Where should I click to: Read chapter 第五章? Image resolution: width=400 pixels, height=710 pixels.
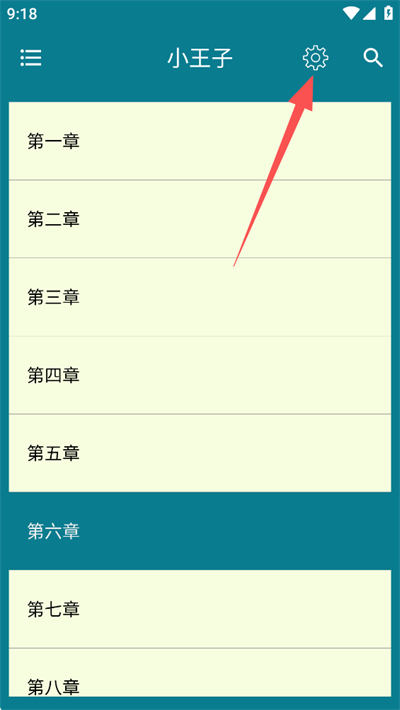[x=200, y=453]
